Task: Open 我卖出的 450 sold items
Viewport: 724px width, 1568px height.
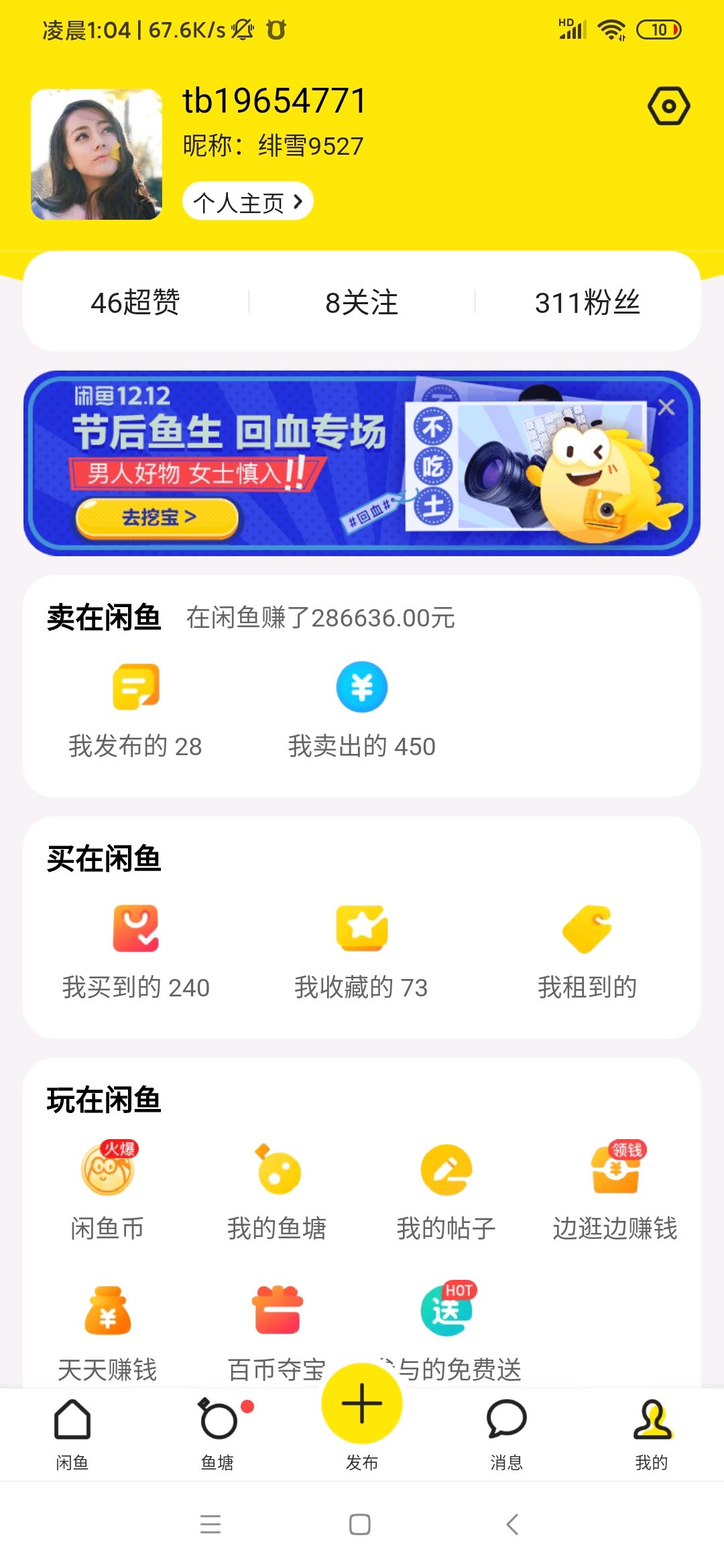Action: 361,709
